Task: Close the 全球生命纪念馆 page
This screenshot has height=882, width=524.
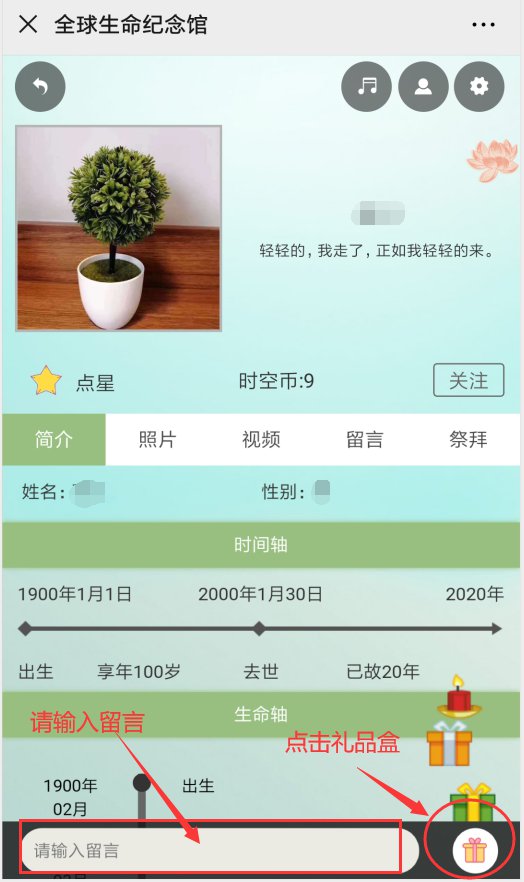Action: point(28,25)
